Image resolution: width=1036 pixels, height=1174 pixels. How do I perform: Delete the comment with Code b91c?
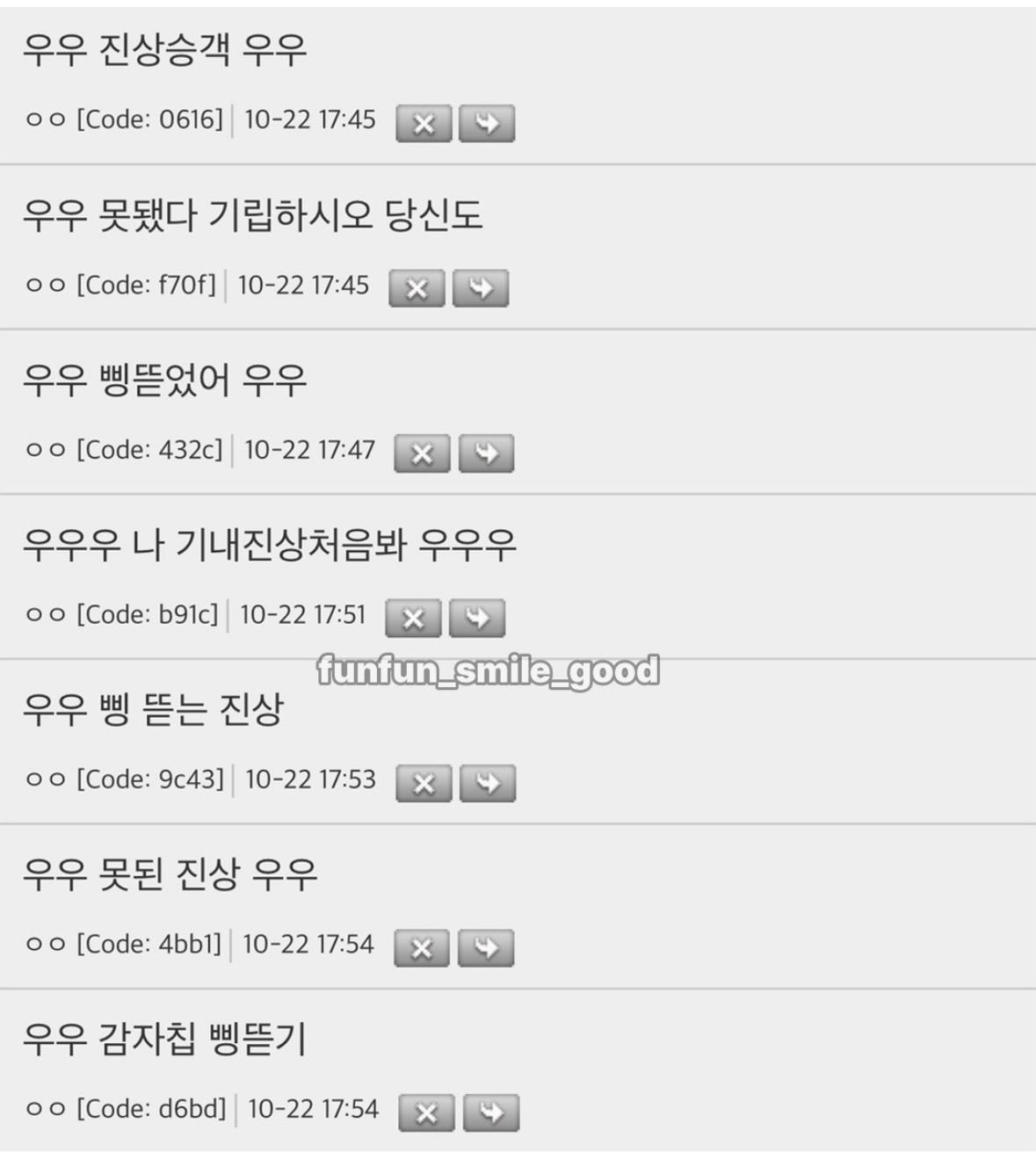tap(413, 619)
